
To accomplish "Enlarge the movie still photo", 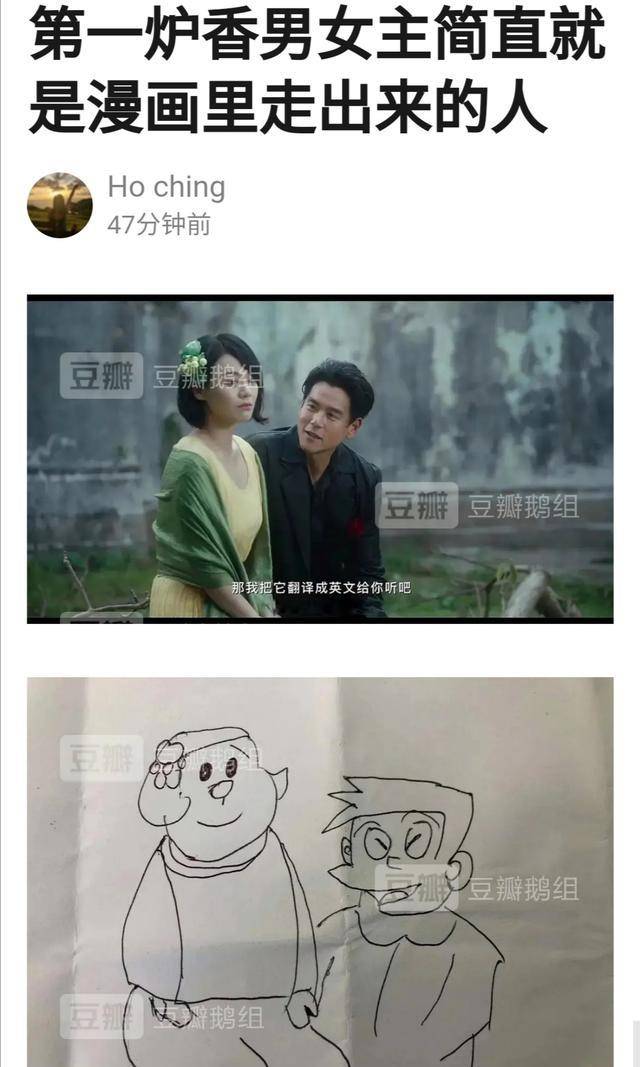I will tap(320, 459).
